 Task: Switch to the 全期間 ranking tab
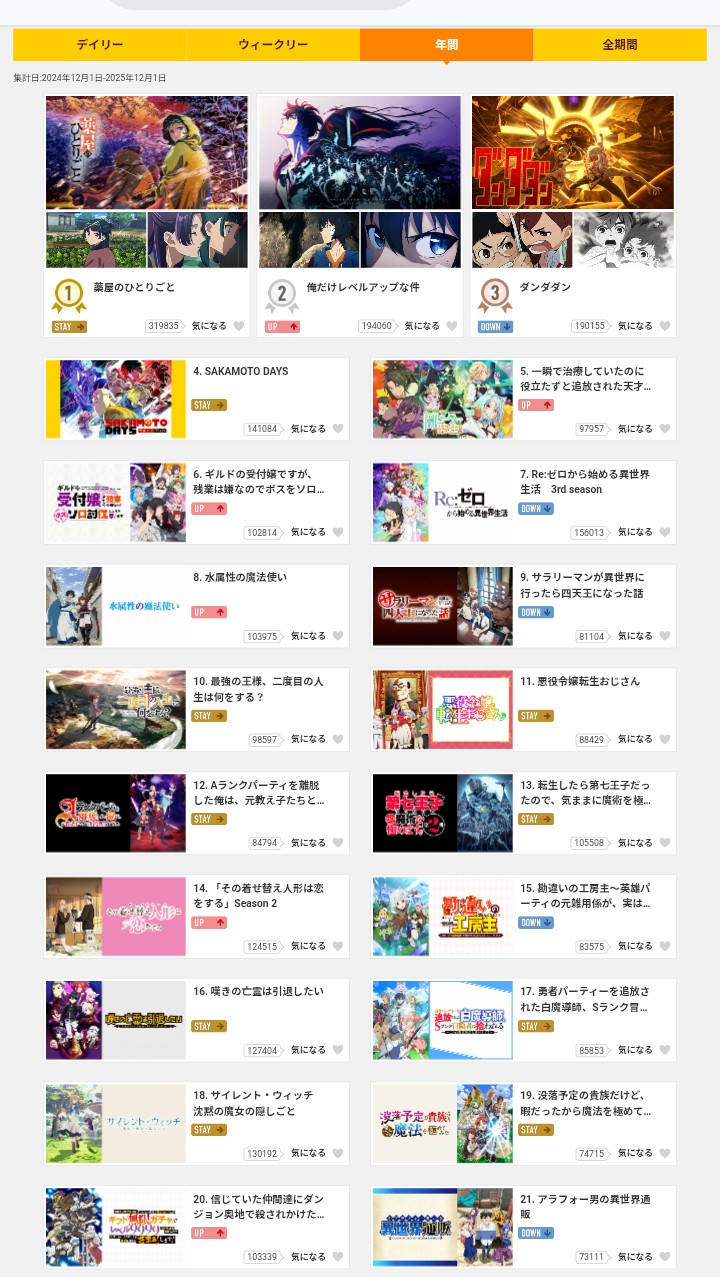pyautogui.click(x=620, y=45)
